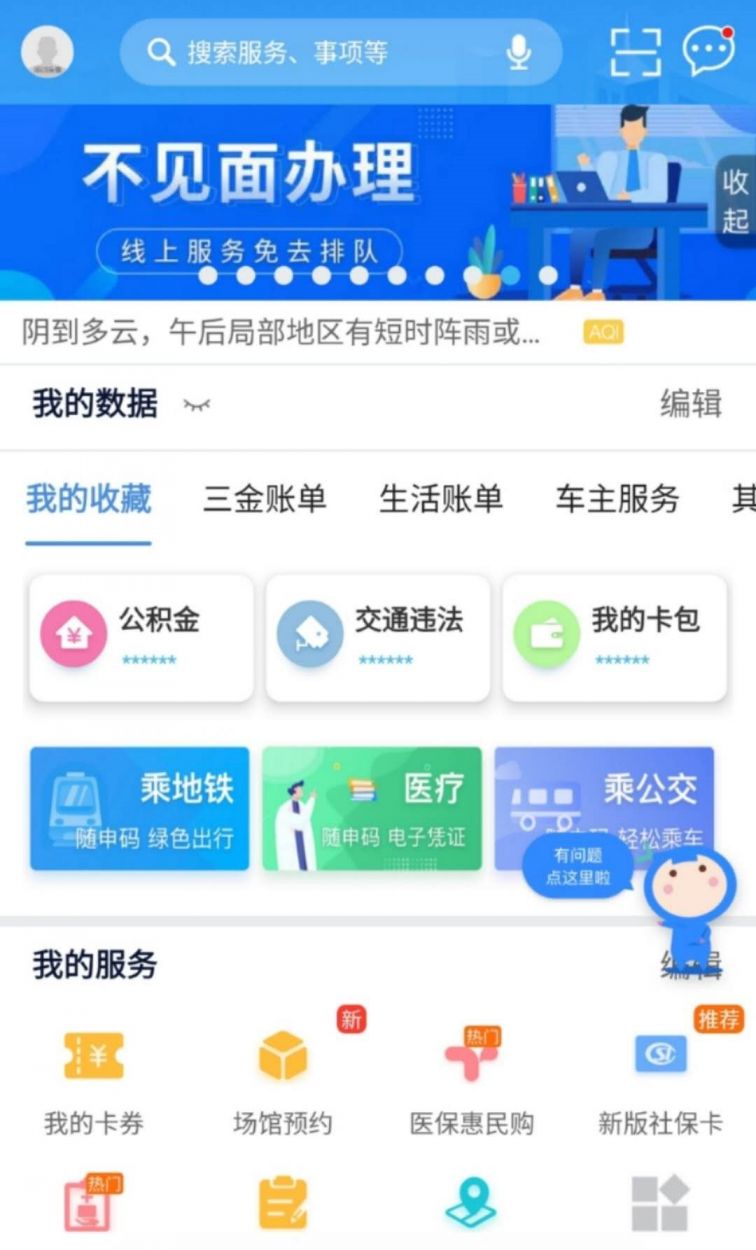This screenshot has height=1250, width=756.
Task: Open the 公积金 card
Action: point(141,638)
